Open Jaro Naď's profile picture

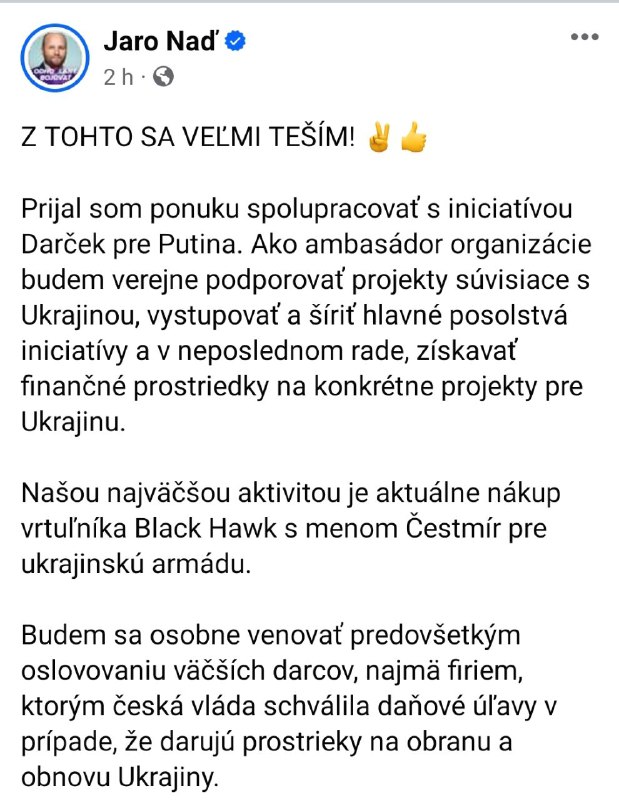tap(55, 56)
